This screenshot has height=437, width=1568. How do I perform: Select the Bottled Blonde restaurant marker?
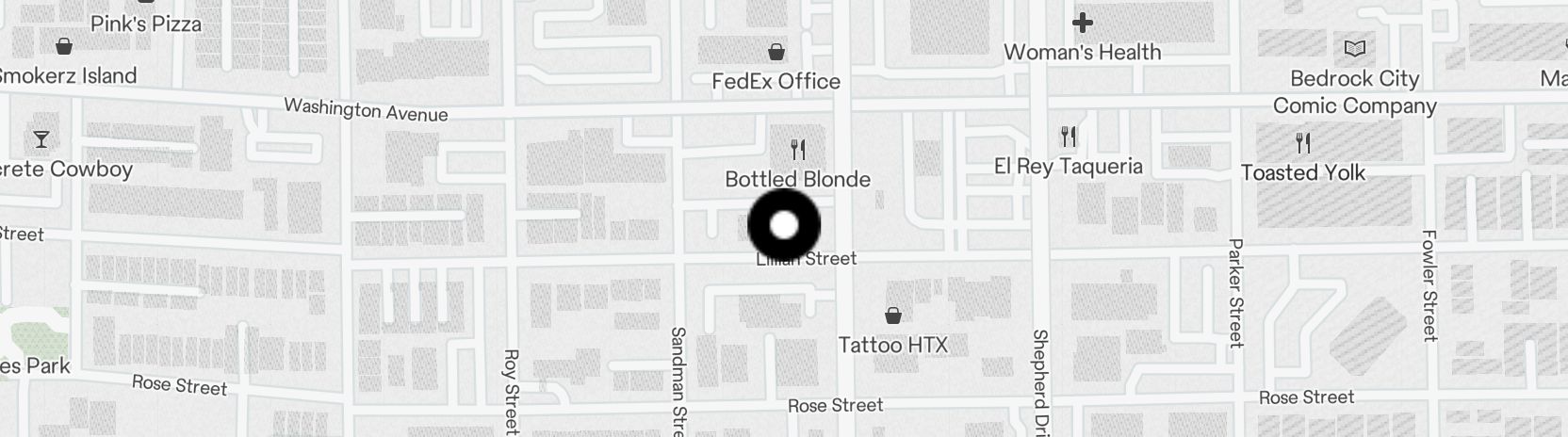(798, 149)
